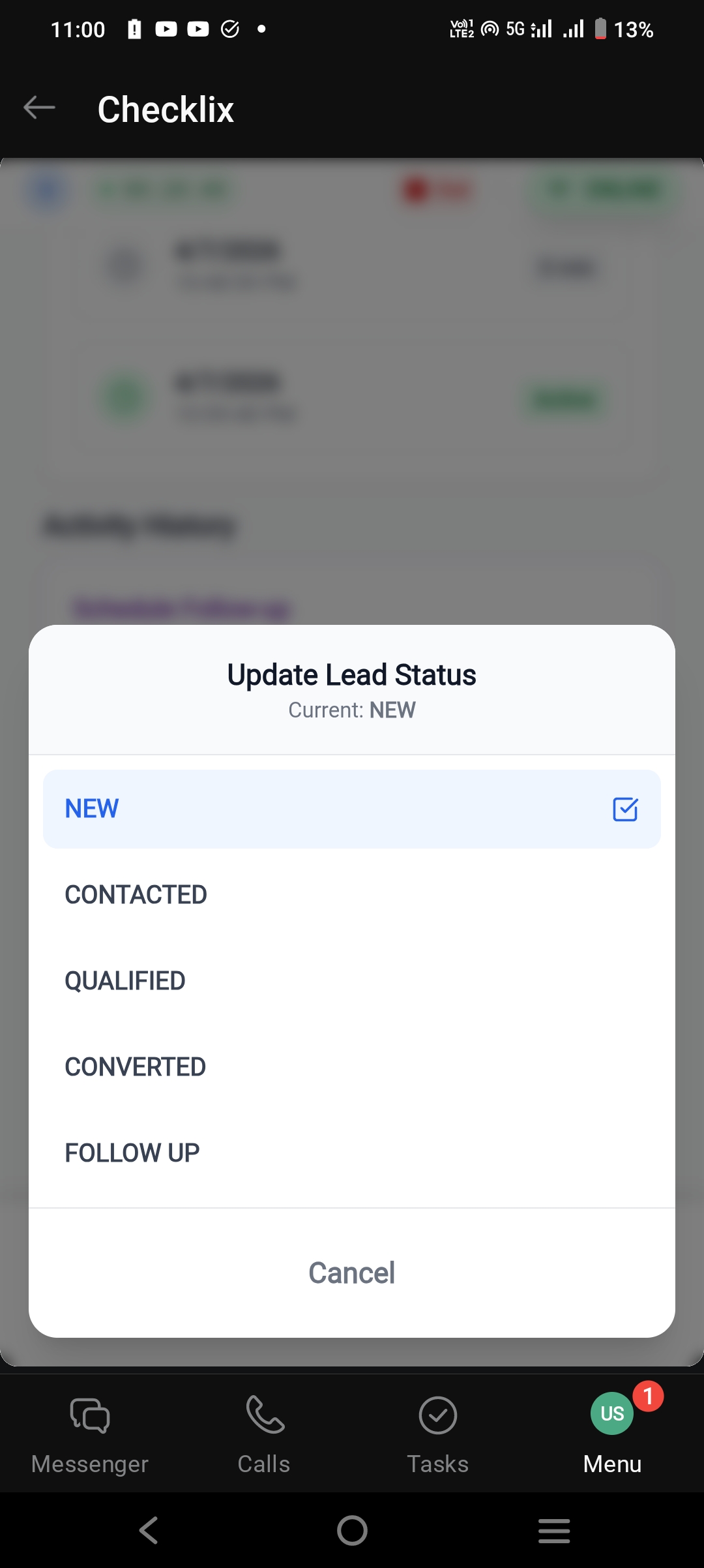Select the NEW status option
Image resolution: width=704 pixels, height=1568 pixels.
click(352, 809)
